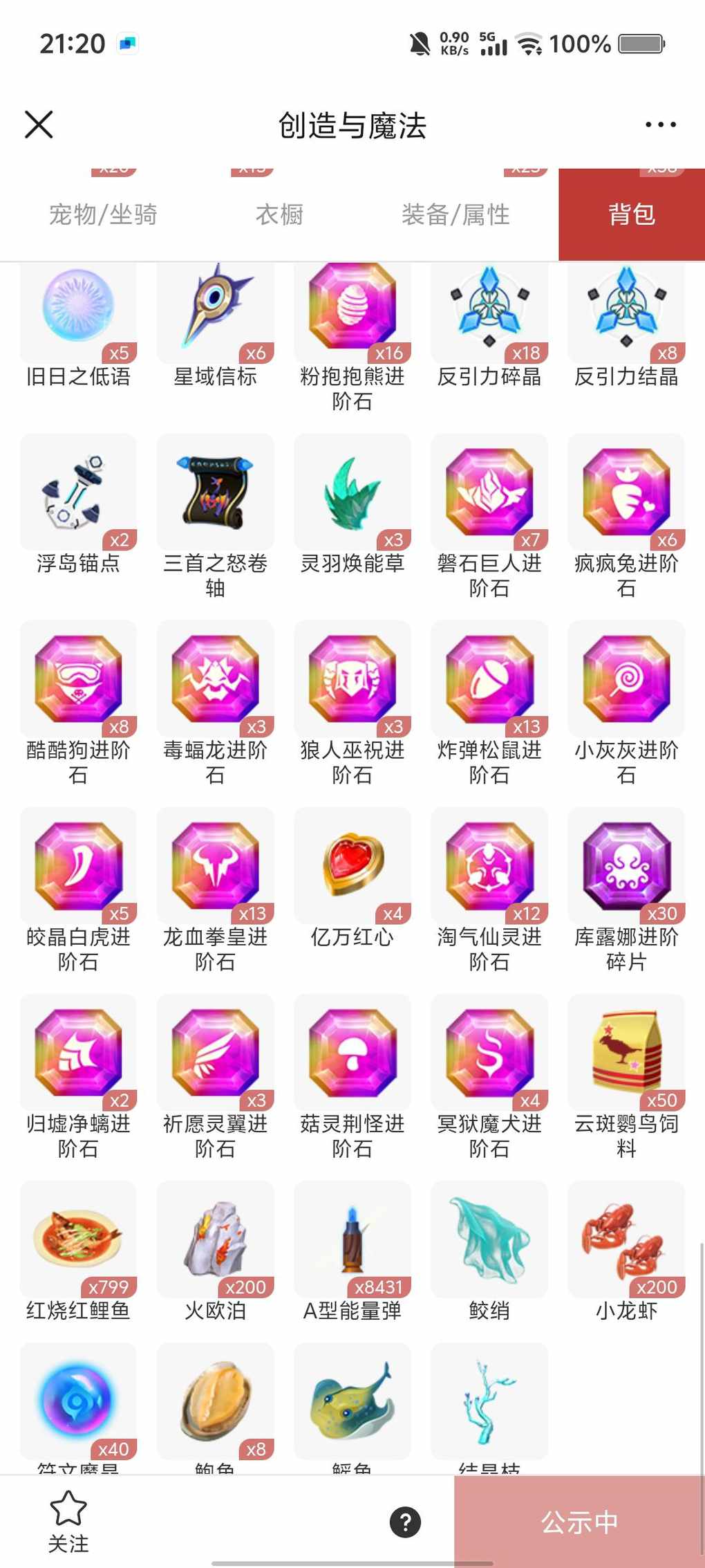This screenshot has width=705, height=1568.
Task: Switch to the 宠物/坐骑 tab
Action: 103,214
